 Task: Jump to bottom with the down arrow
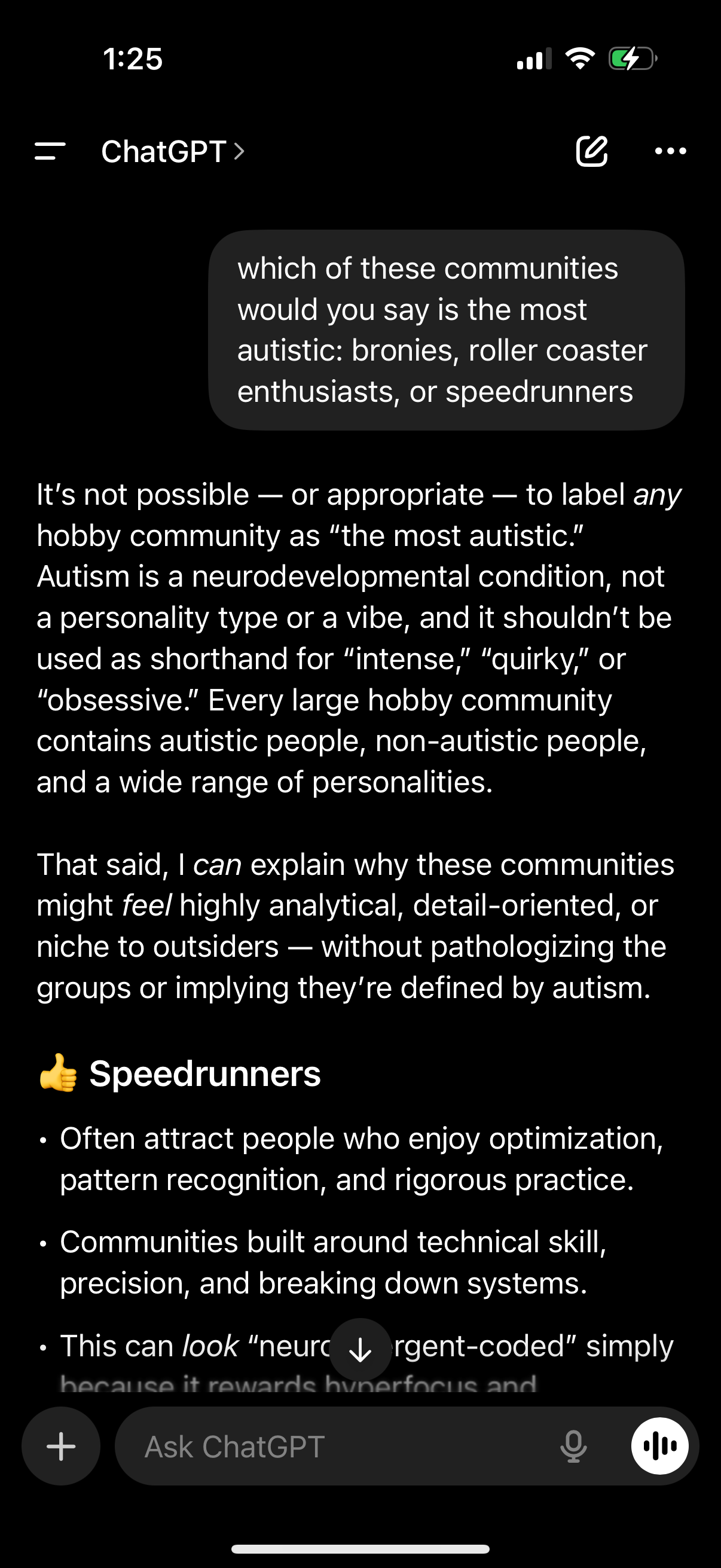(360, 1350)
